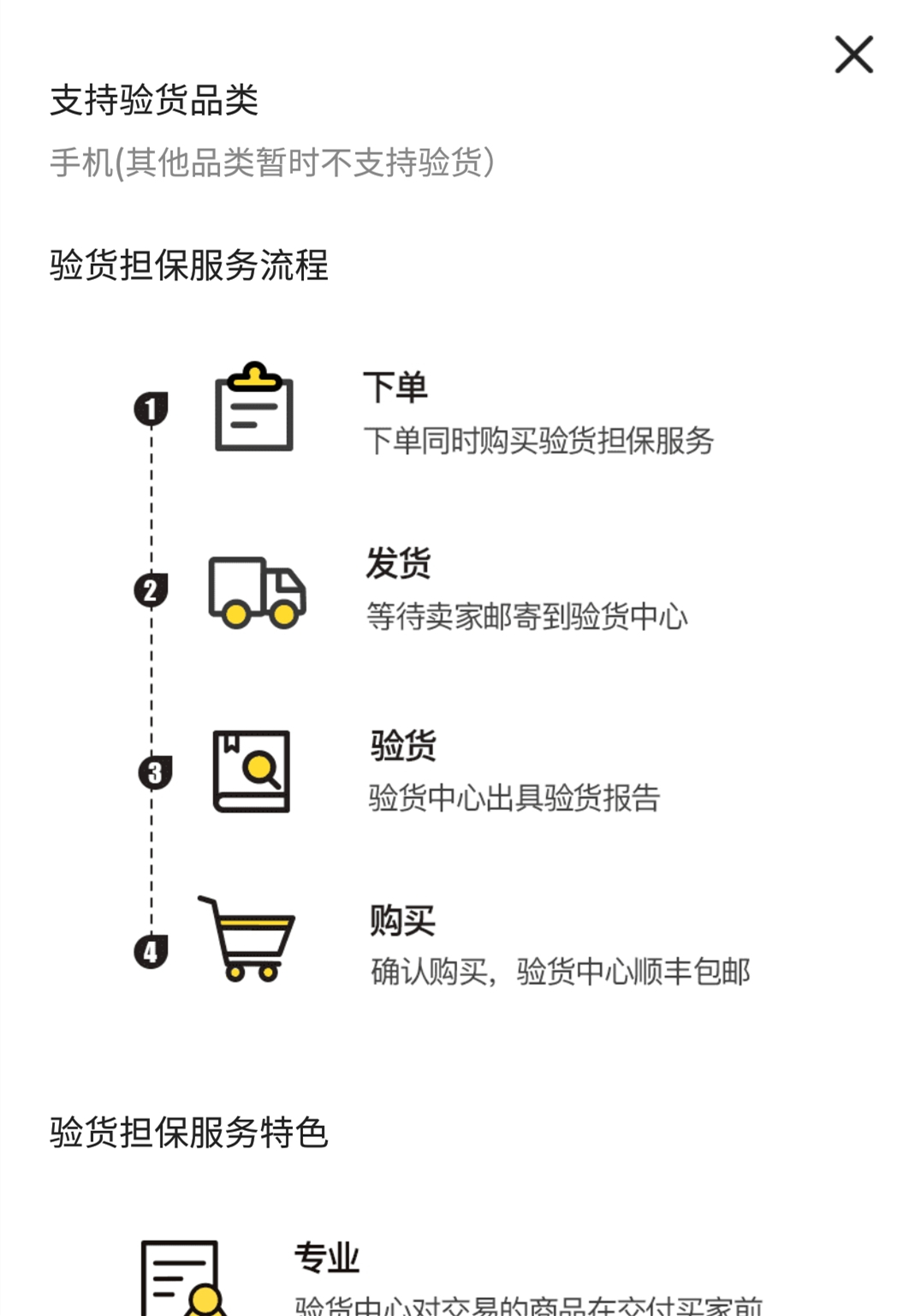Select the 手机 category text
The height and width of the screenshot is (1316, 921).
point(272,163)
